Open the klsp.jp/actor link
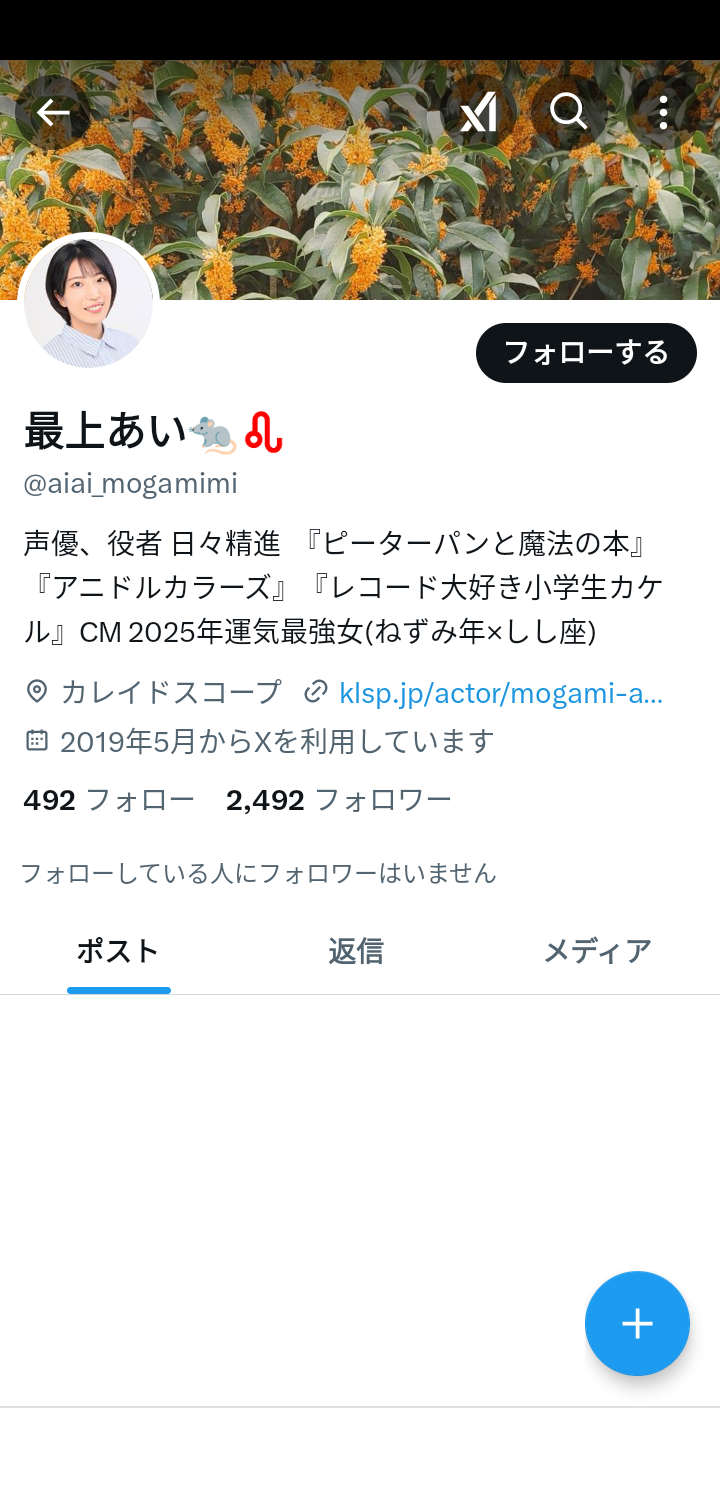This screenshot has height=1496, width=720. [x=501, y=692]
